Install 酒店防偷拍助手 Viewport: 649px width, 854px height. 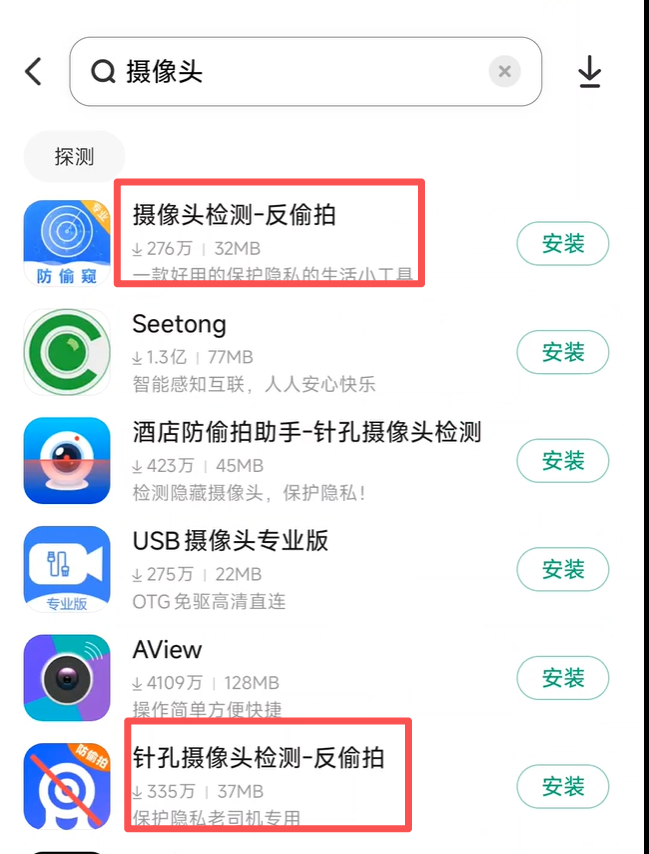562,460
